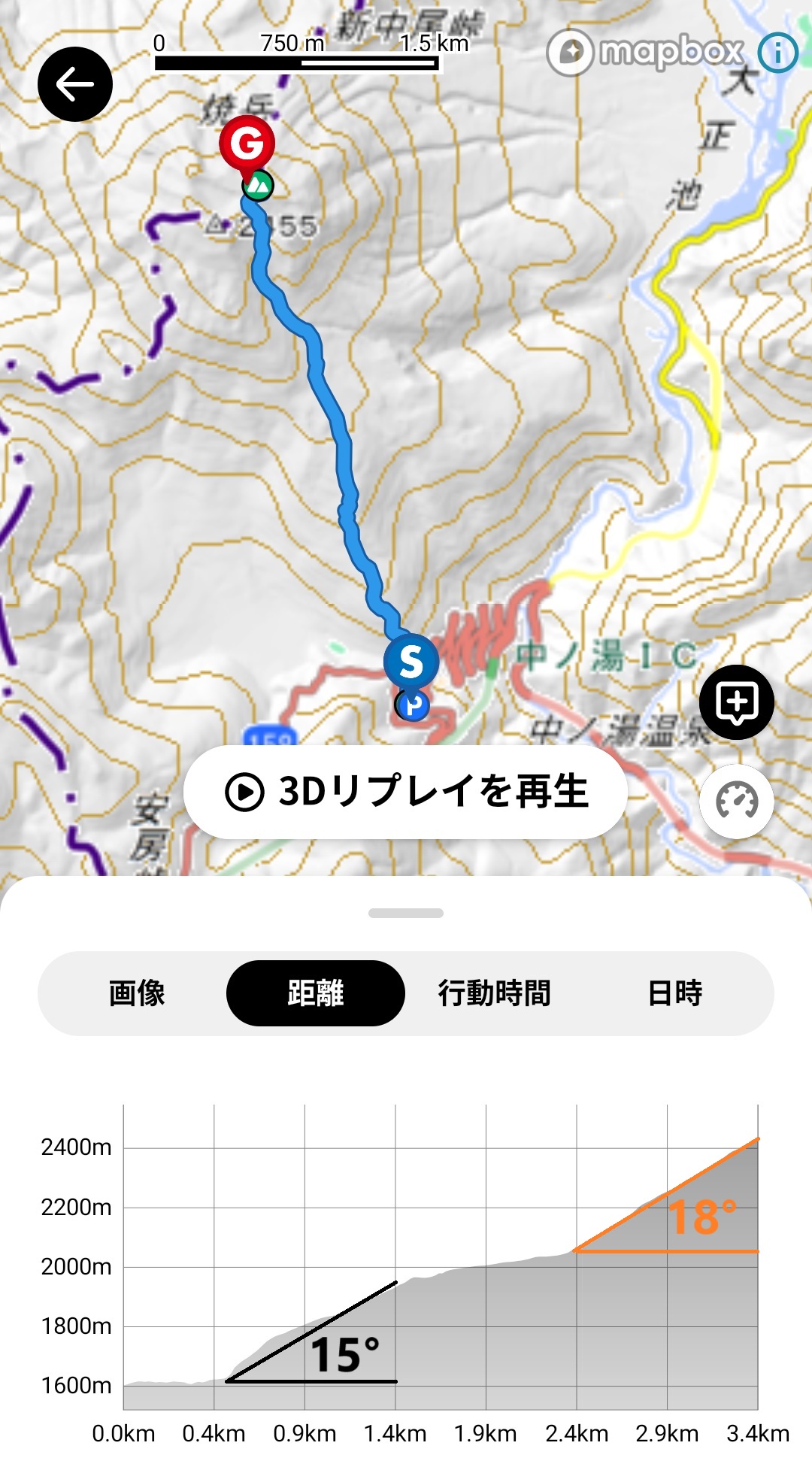812x1470 pixels.
Task: Switch to the 日時 tab
Action: tap(674, 993)
